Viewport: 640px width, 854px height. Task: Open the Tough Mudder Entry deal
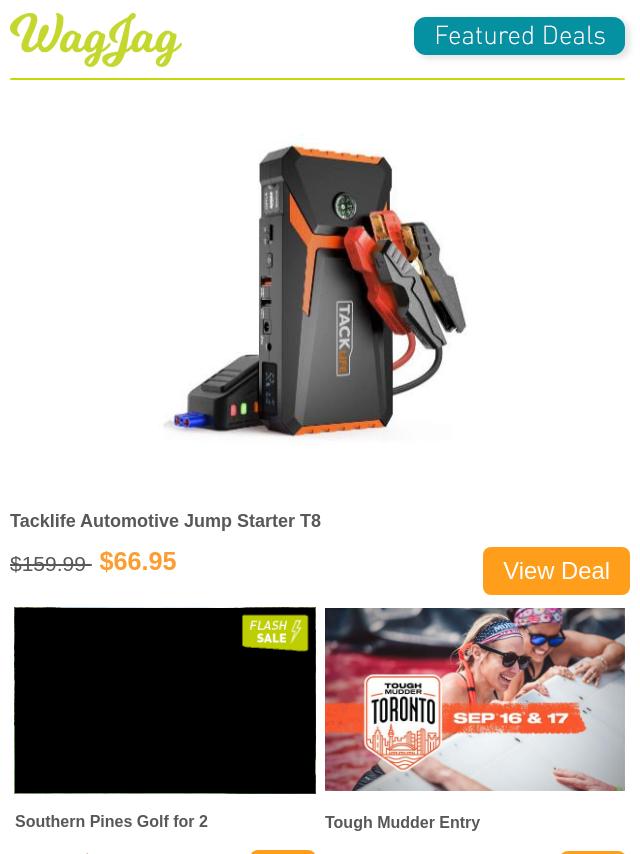click(402, 822)
